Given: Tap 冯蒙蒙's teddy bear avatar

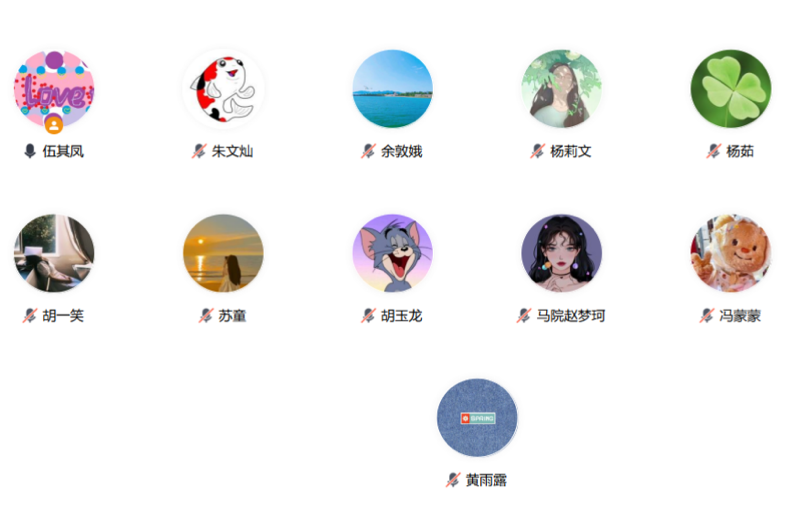Looking at the screenshot, I should pos(730,253).
